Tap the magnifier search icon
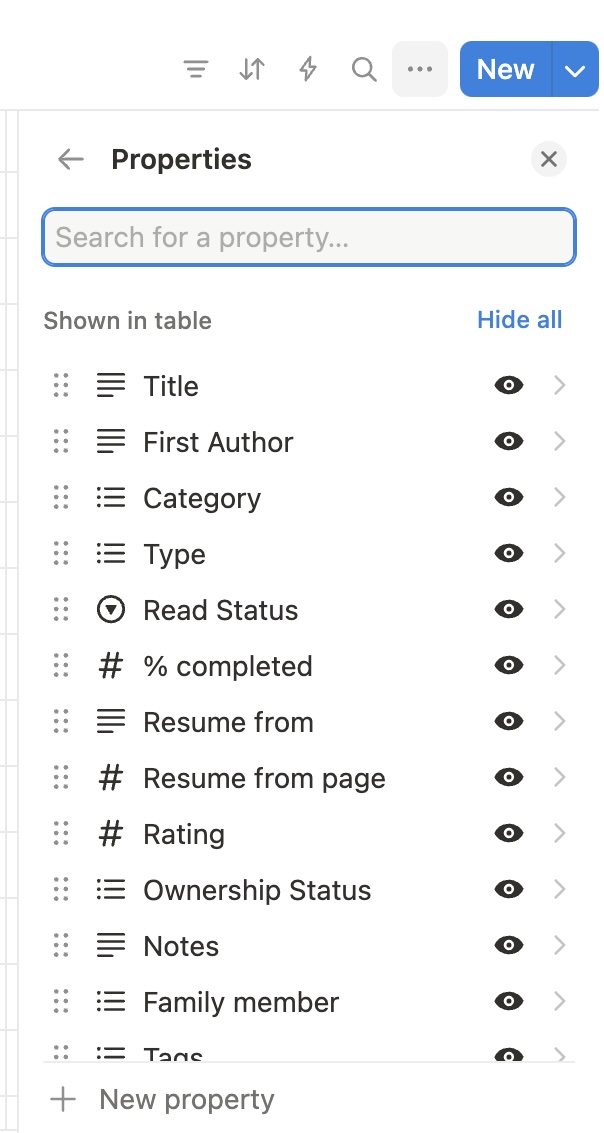 (364, 69)
